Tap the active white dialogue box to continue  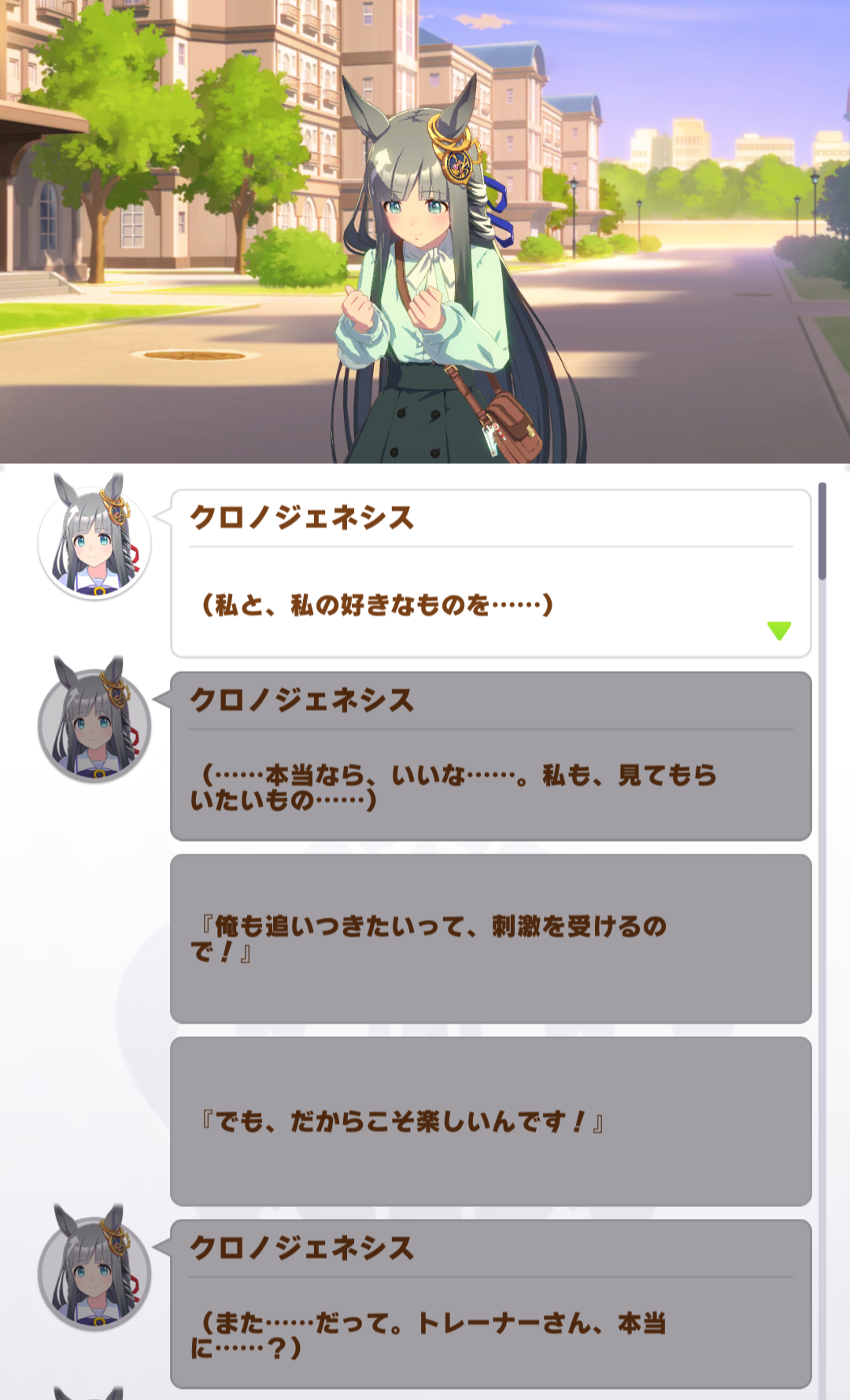tap(491, 573)
